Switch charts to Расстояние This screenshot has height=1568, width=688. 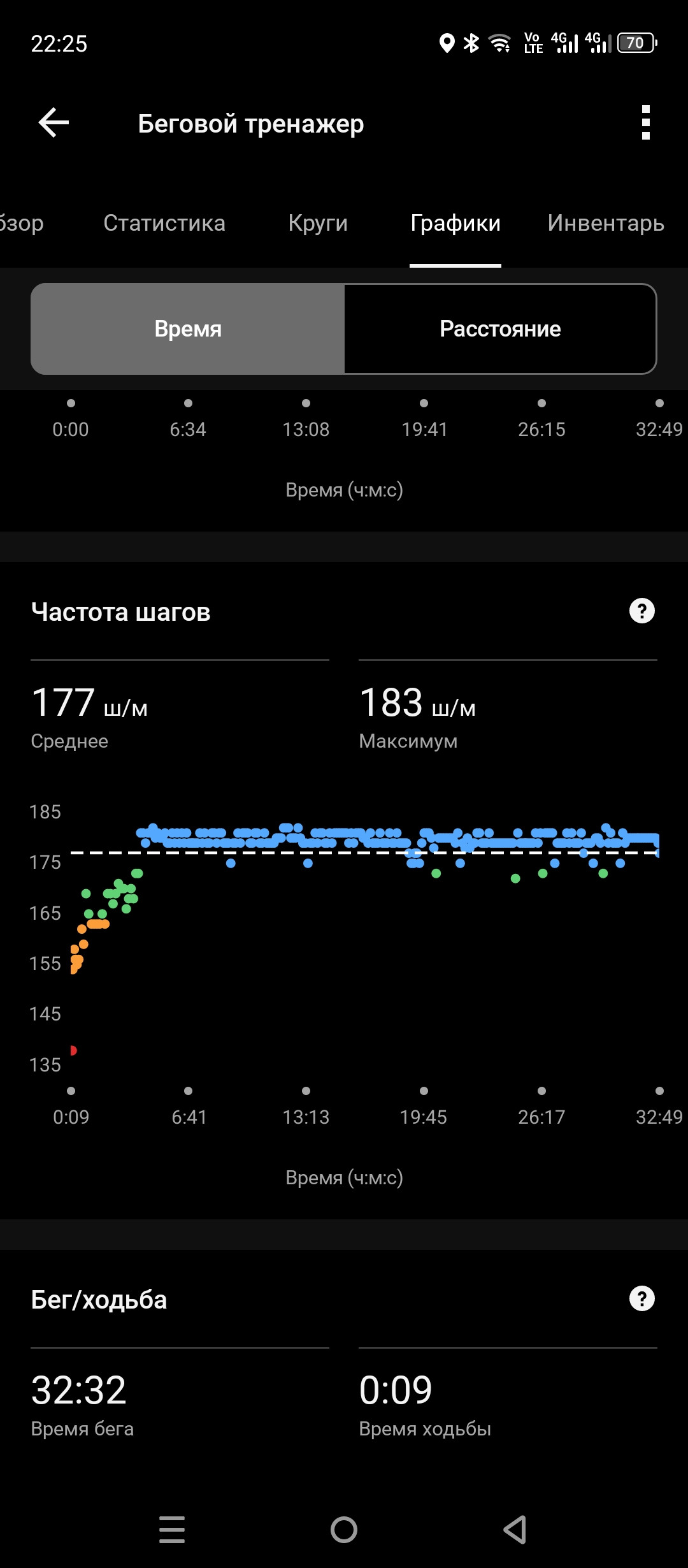(x=500, y=329)
